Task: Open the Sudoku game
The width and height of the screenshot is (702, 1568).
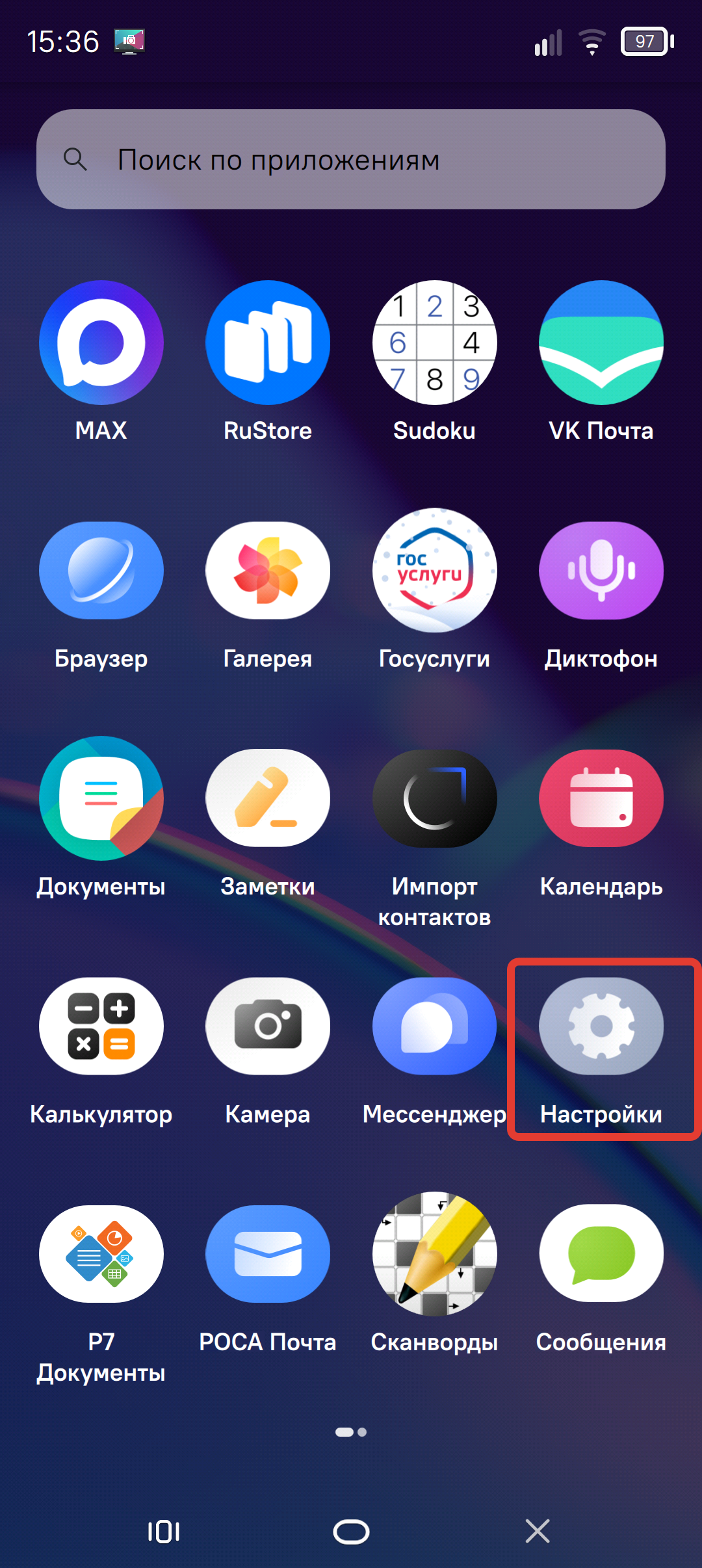Action: [x=434, y=343]
